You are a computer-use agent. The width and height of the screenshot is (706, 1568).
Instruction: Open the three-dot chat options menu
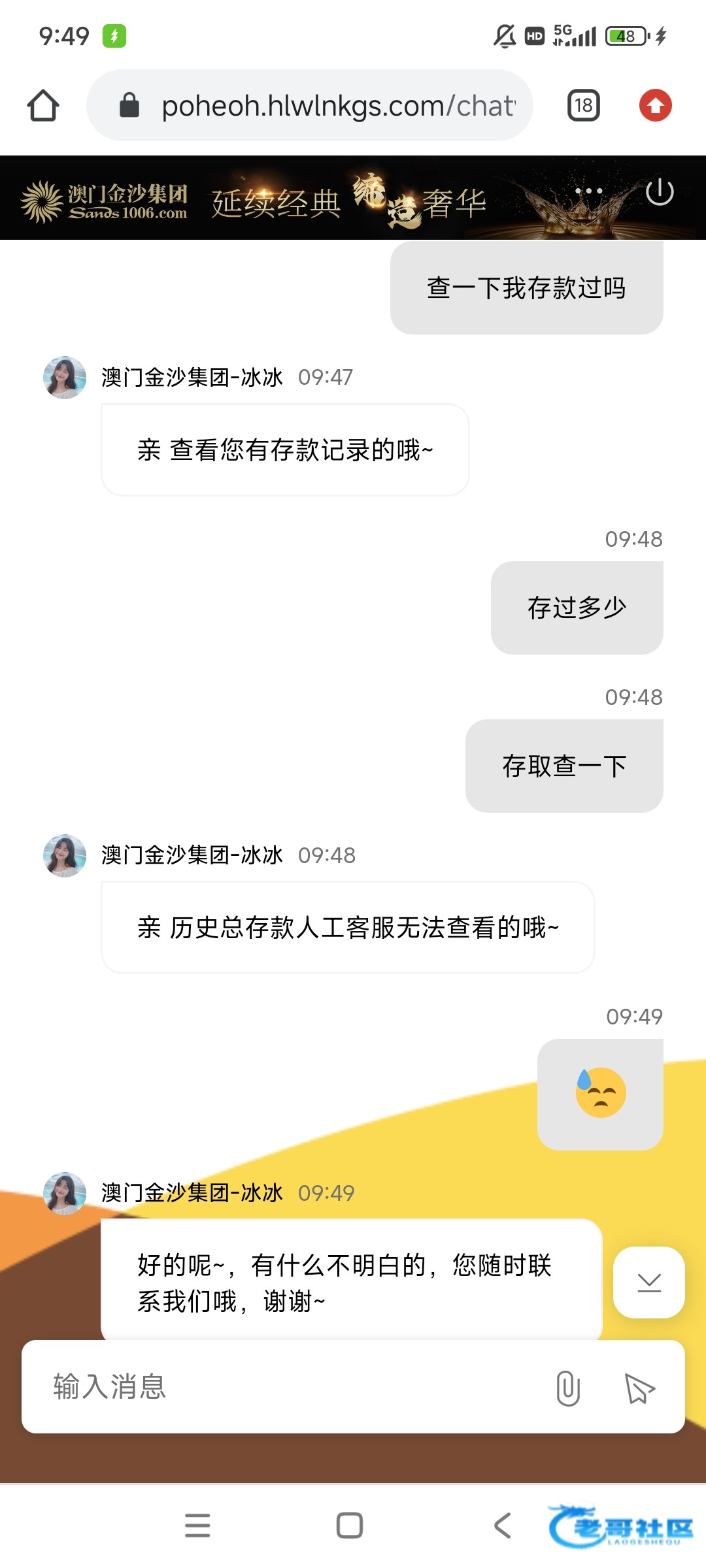tap(588, 191)
